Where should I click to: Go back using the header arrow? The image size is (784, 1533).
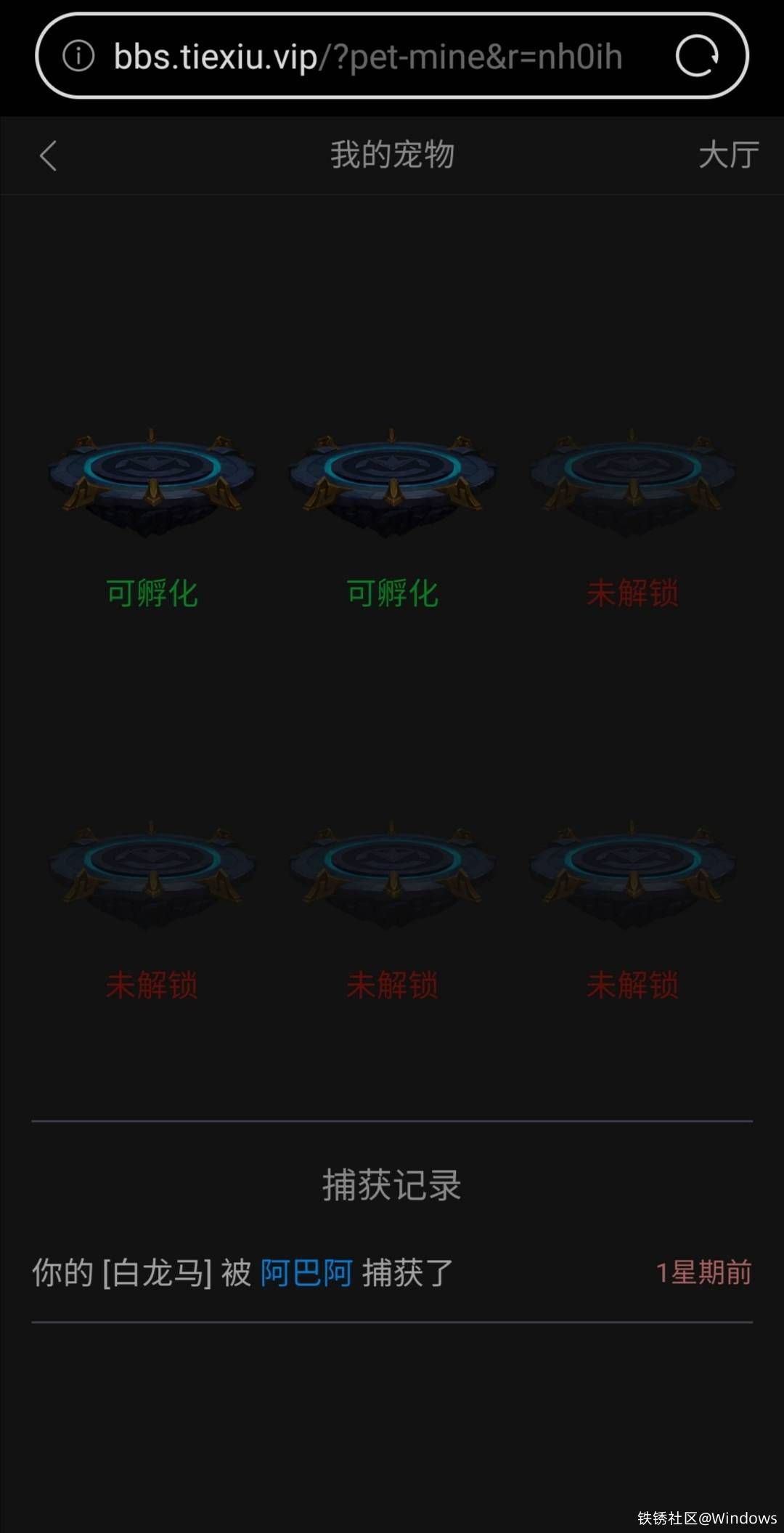point(49,155)
